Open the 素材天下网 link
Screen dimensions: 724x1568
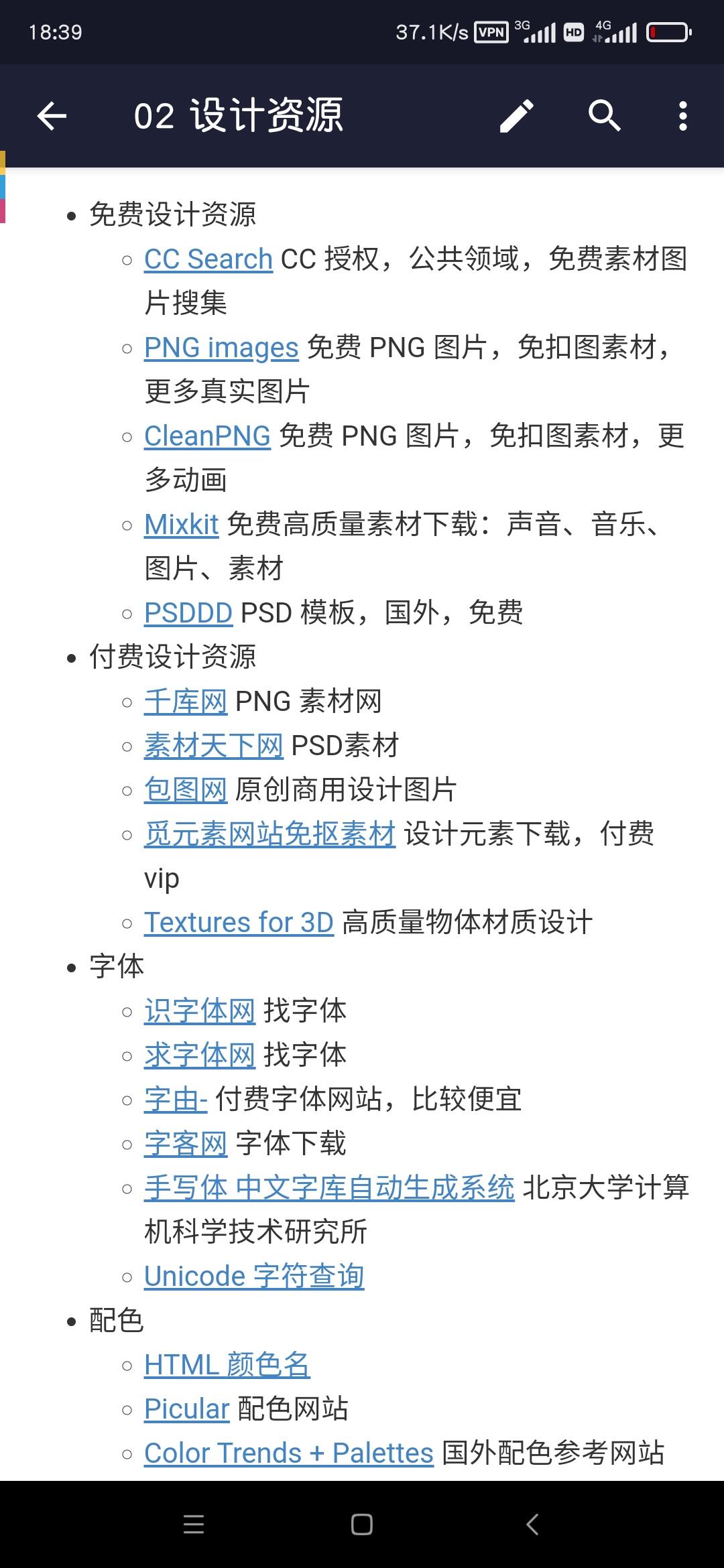(x=213, y=745)
